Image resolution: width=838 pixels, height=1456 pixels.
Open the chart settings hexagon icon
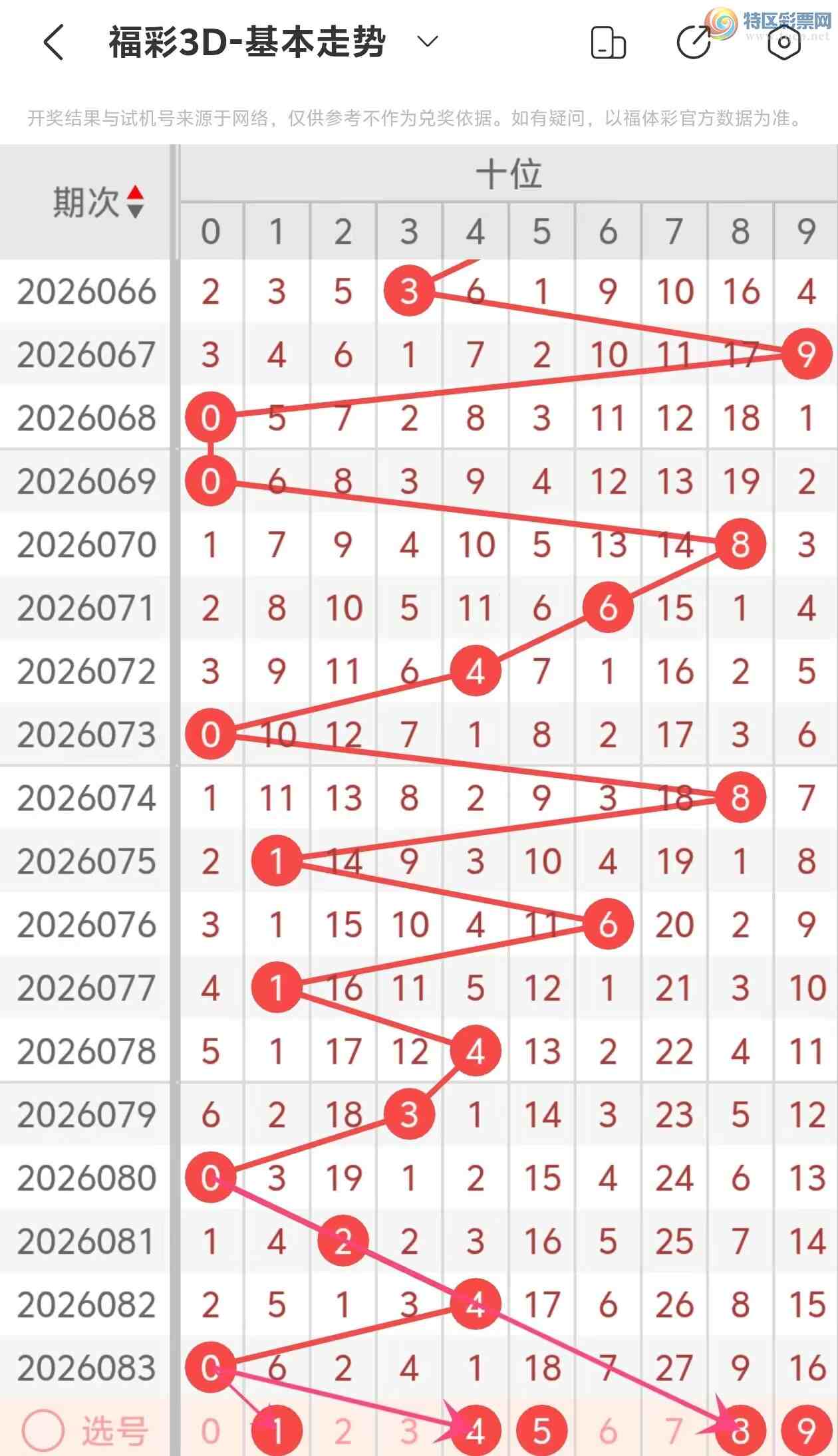pyautogui.click(x=783, y=43)
